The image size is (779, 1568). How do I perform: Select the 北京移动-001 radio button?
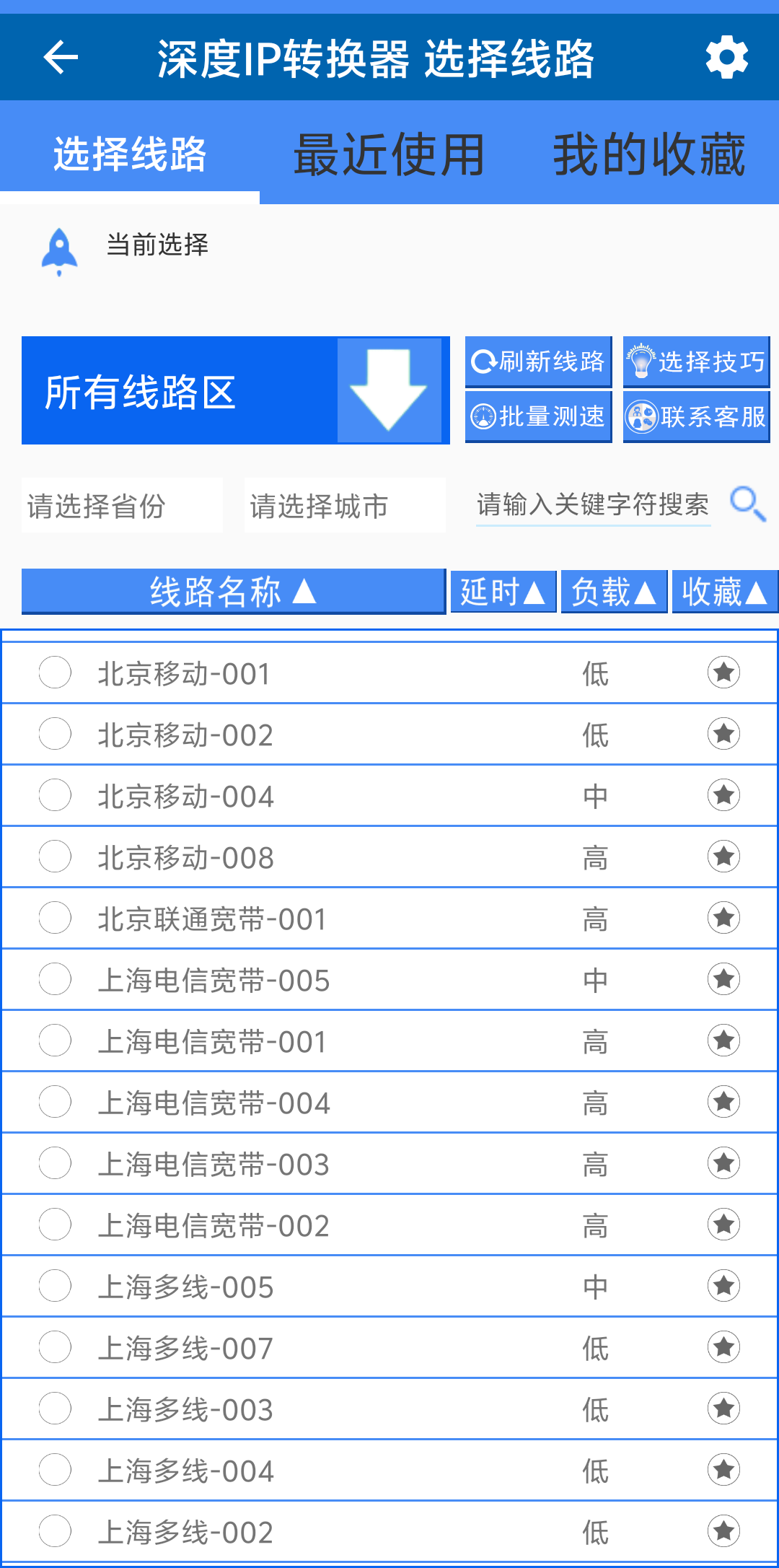(53, 673)
